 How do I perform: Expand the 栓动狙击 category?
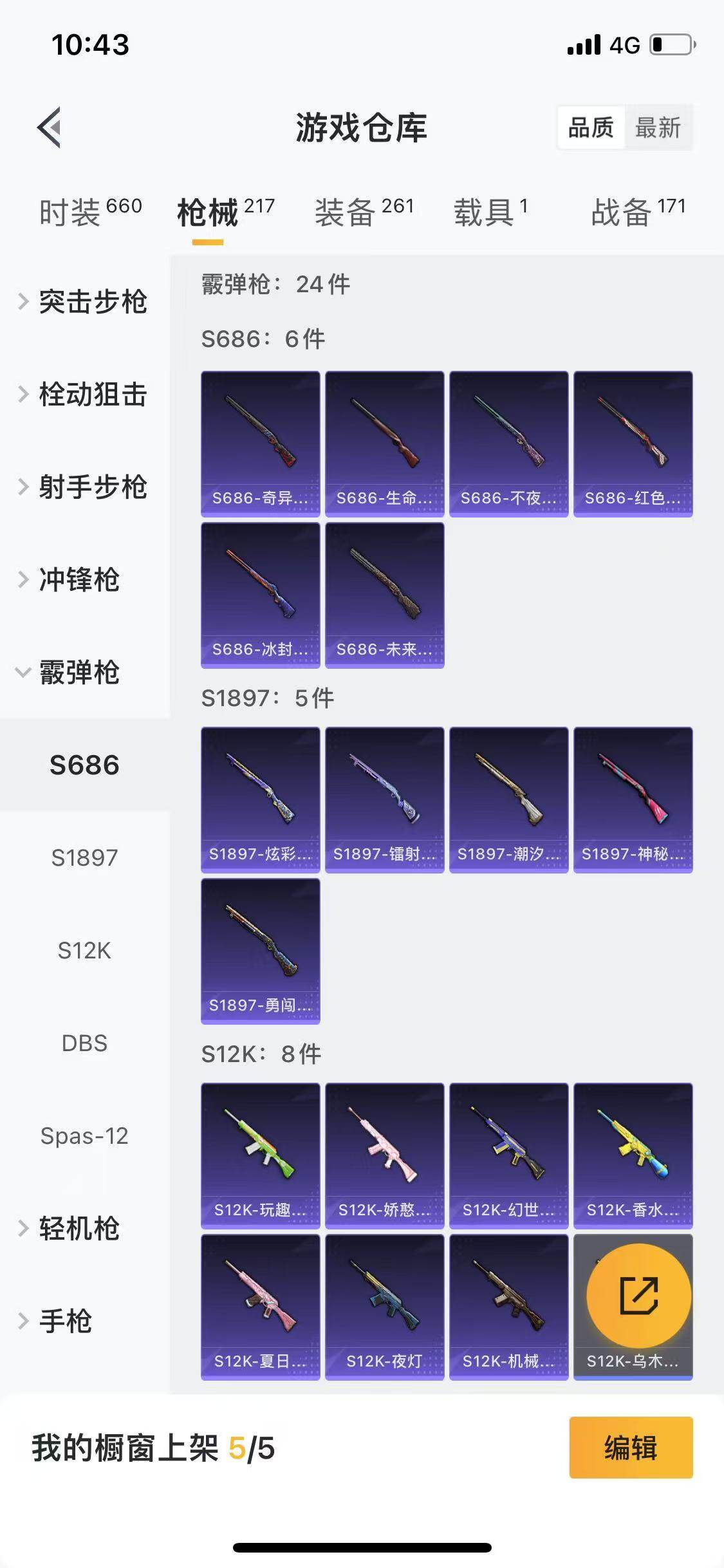84,394
